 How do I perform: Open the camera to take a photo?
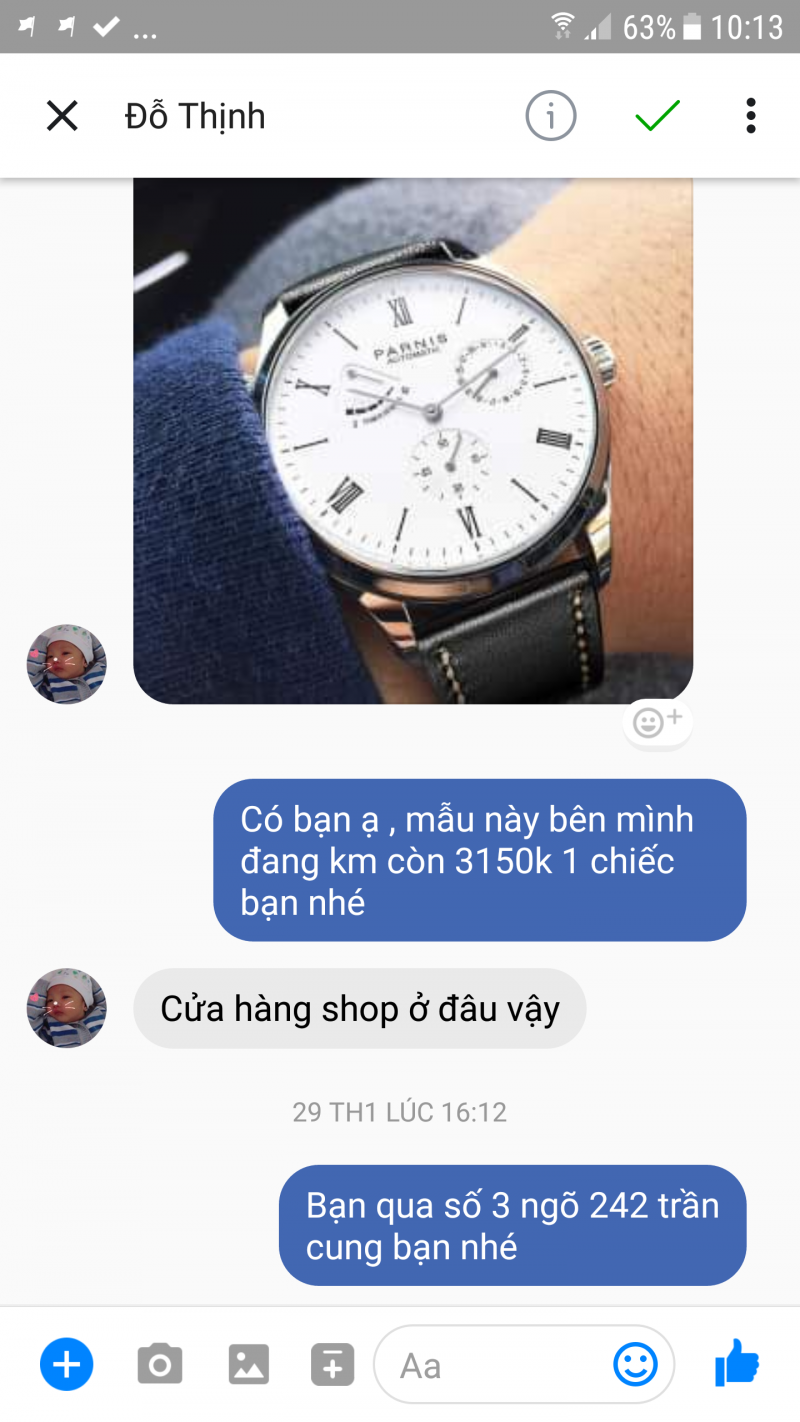pos(160,1364)
